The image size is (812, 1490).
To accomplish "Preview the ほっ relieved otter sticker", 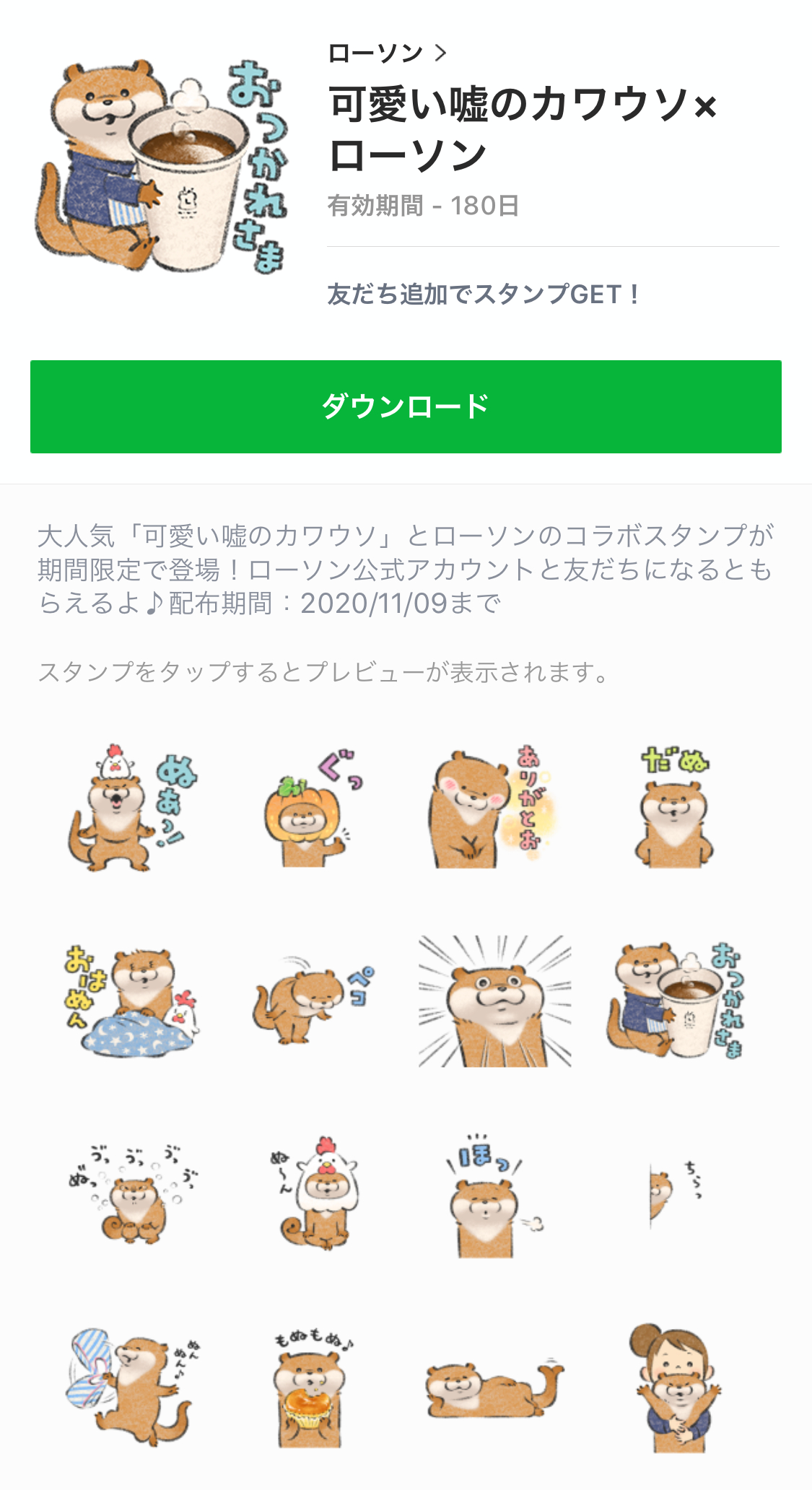I will pyautogui.click(x=492, y=1195).
